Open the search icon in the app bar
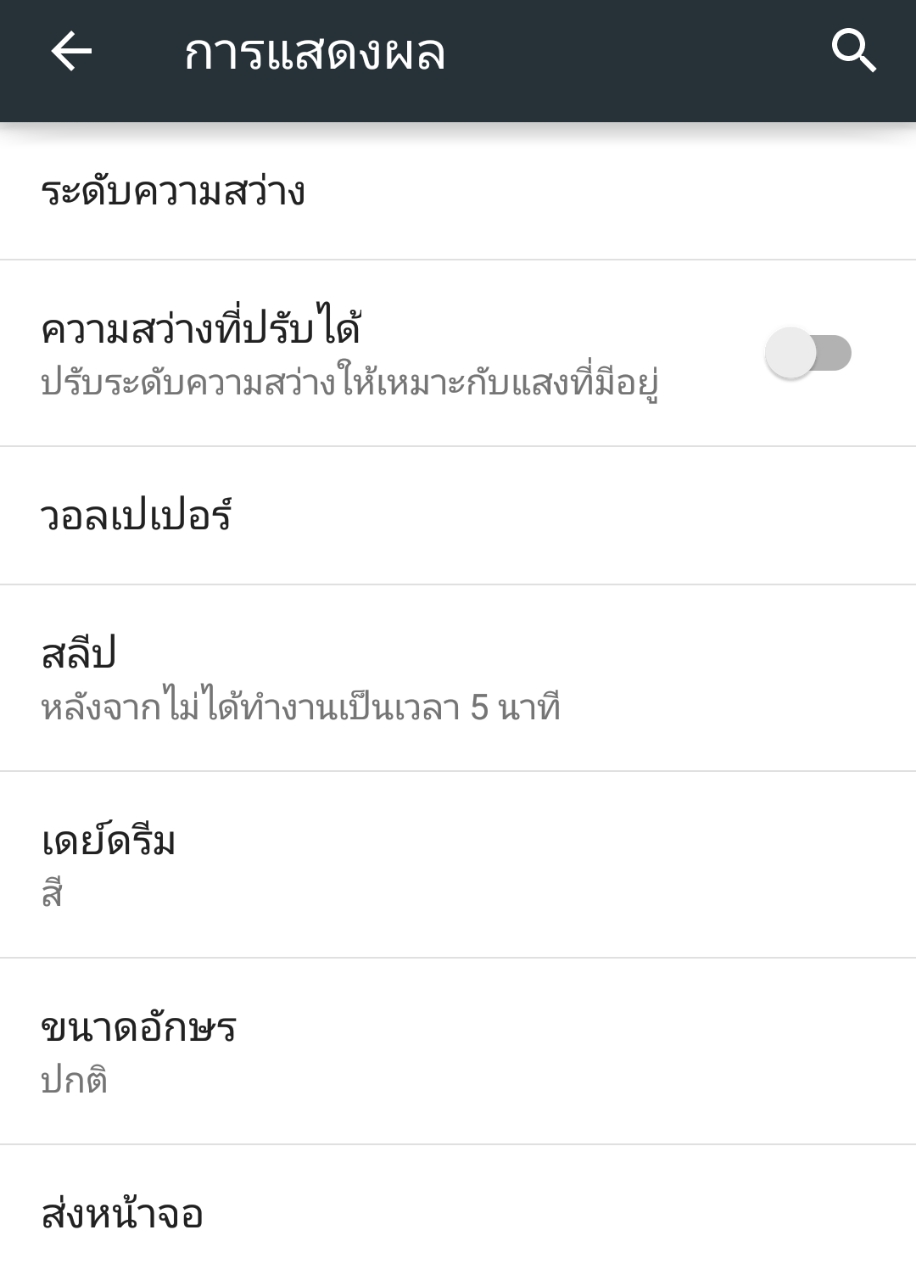The height and width of the screenshot is (1280, 916). (853, 53)
